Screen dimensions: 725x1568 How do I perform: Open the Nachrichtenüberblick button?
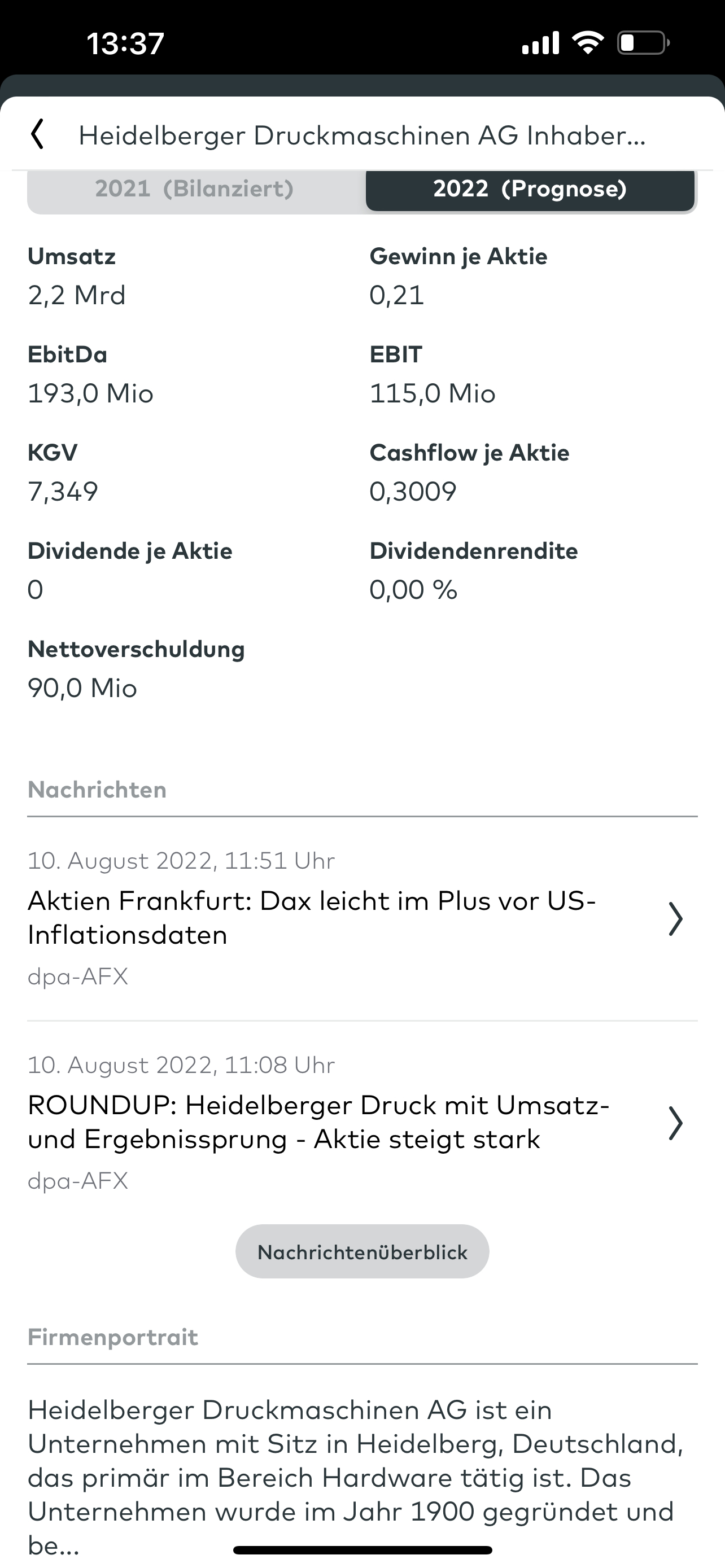pos(362,1252)
